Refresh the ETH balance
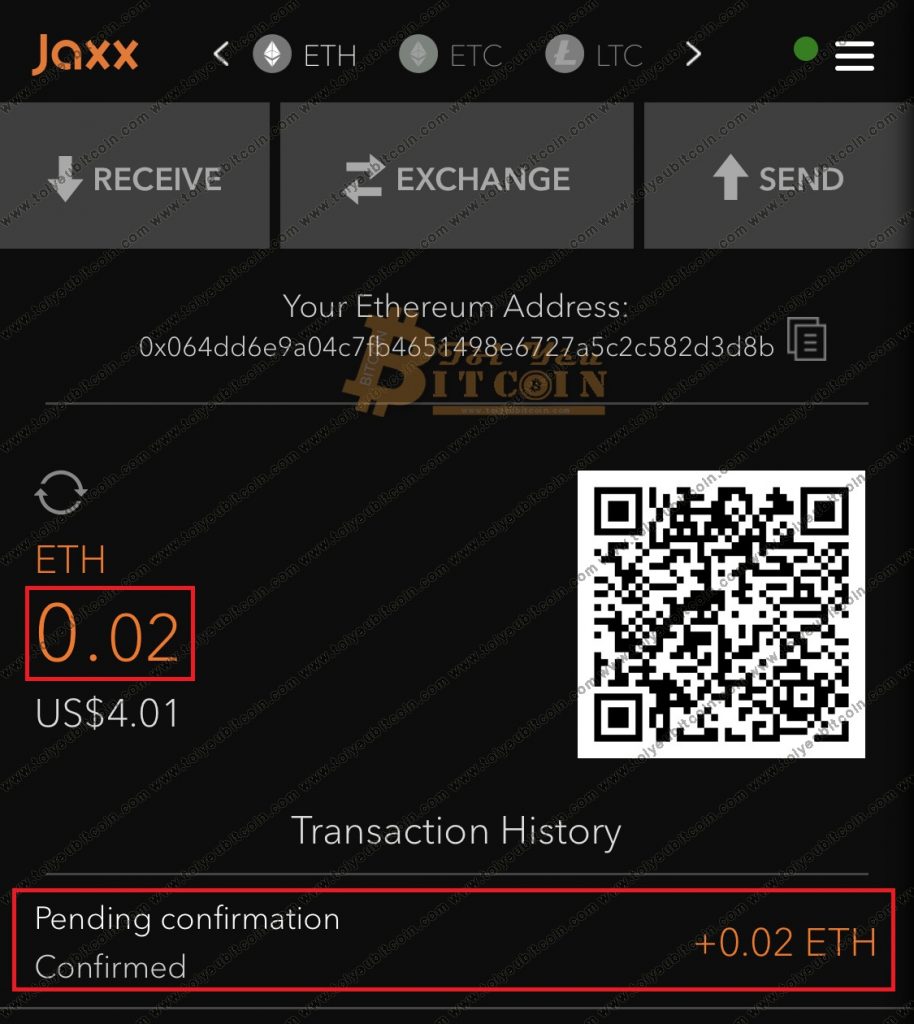The height and width of the screenshot is (1024, 914). pyautogui.click(x=60, y=491)
